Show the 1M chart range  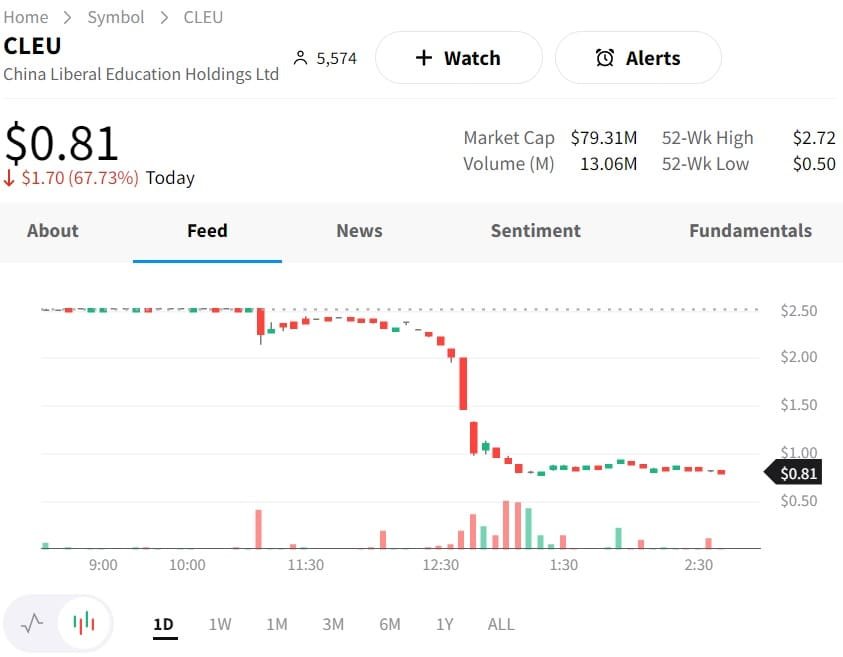277,625
